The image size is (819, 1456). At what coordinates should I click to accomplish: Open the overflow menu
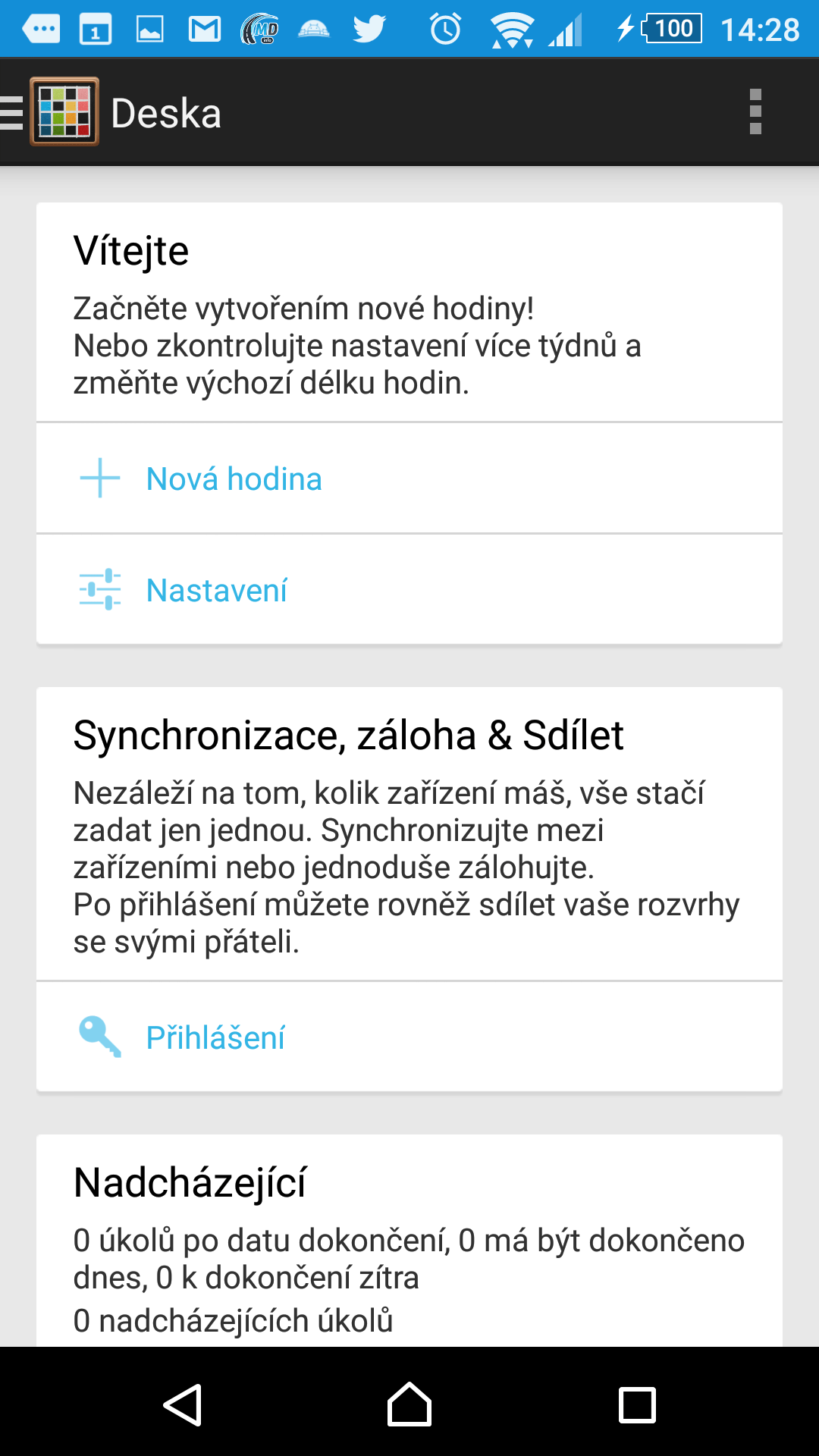[755, 112]
